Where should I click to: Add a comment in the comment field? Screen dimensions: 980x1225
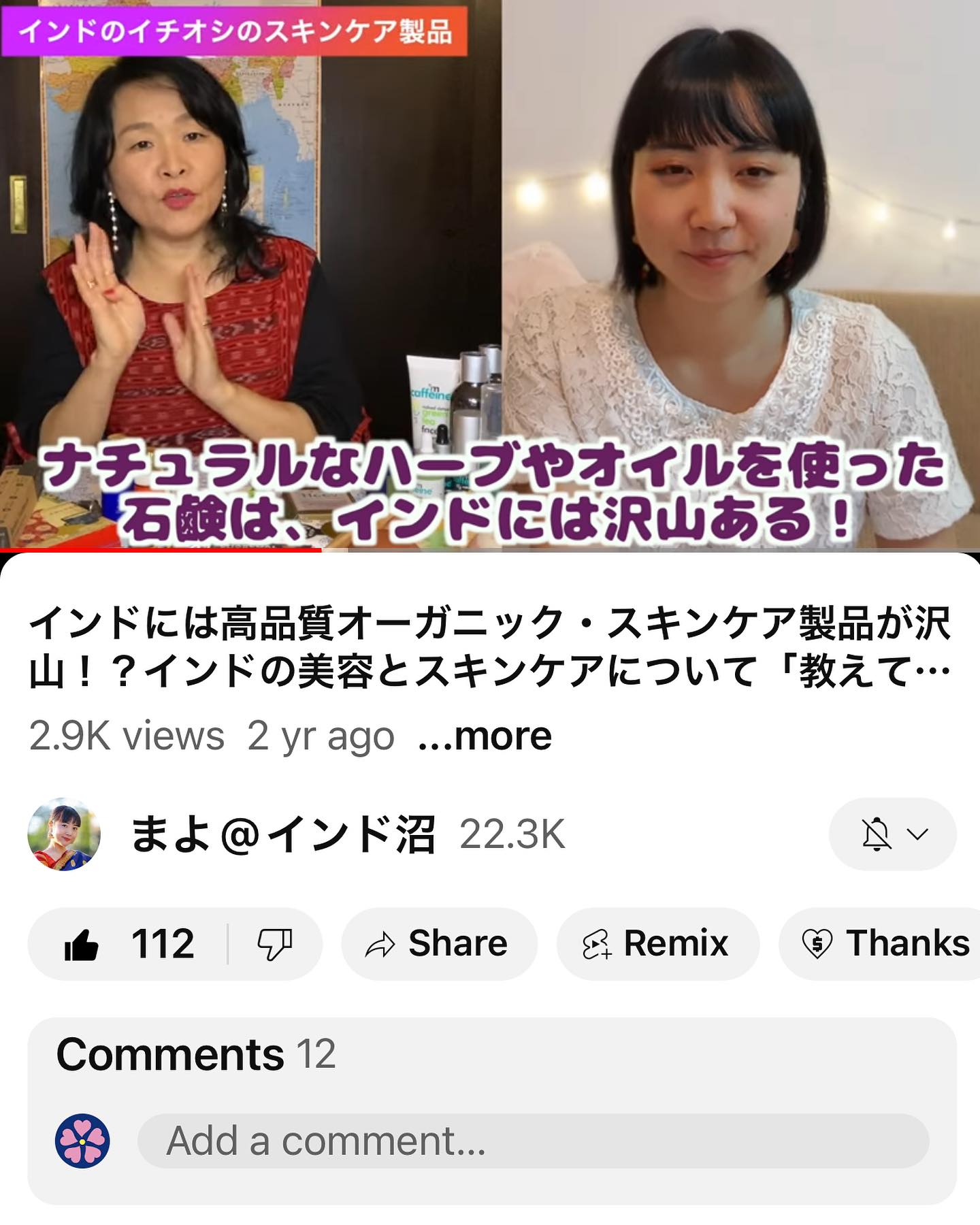[532, 1141]
